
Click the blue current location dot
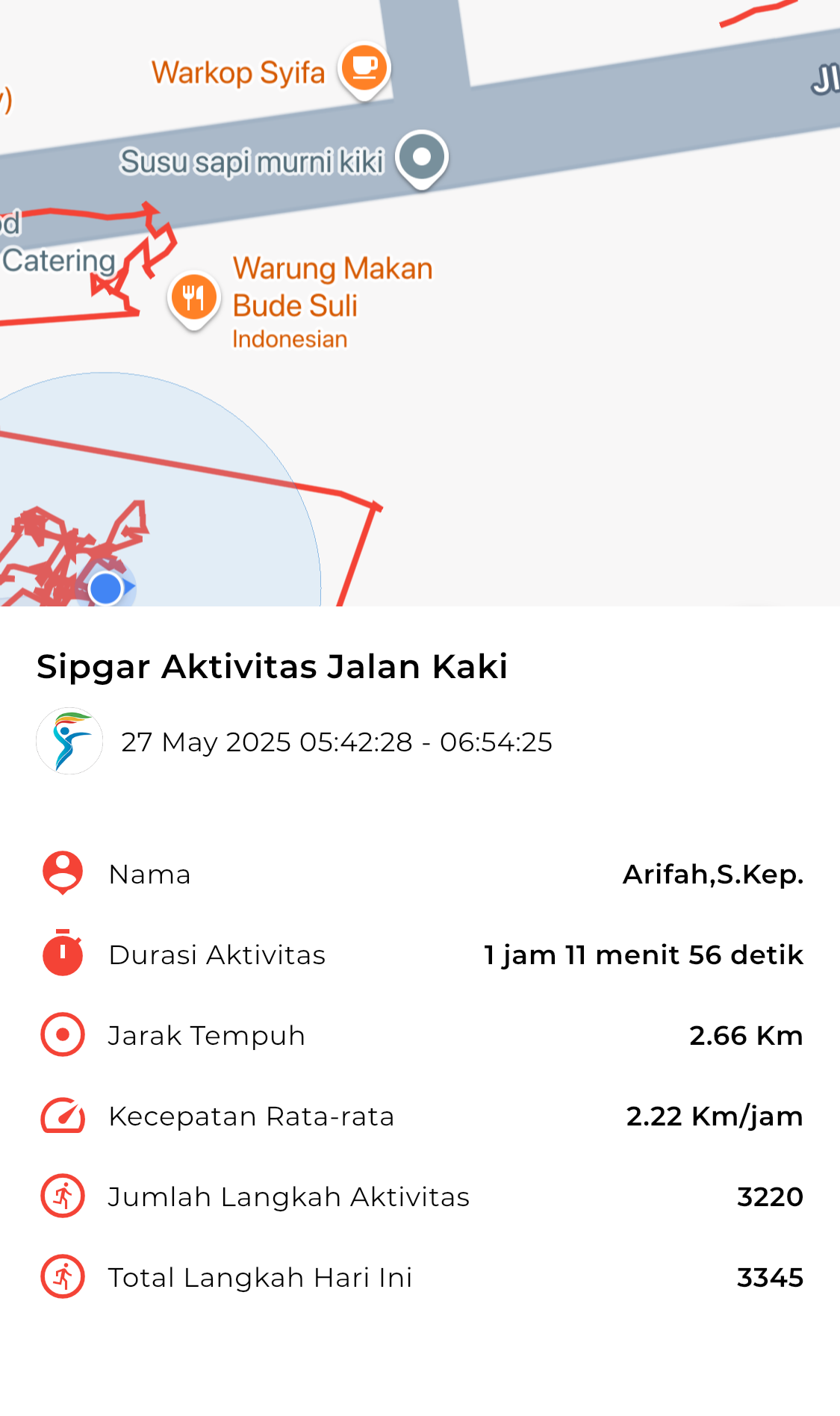(105, 589)
